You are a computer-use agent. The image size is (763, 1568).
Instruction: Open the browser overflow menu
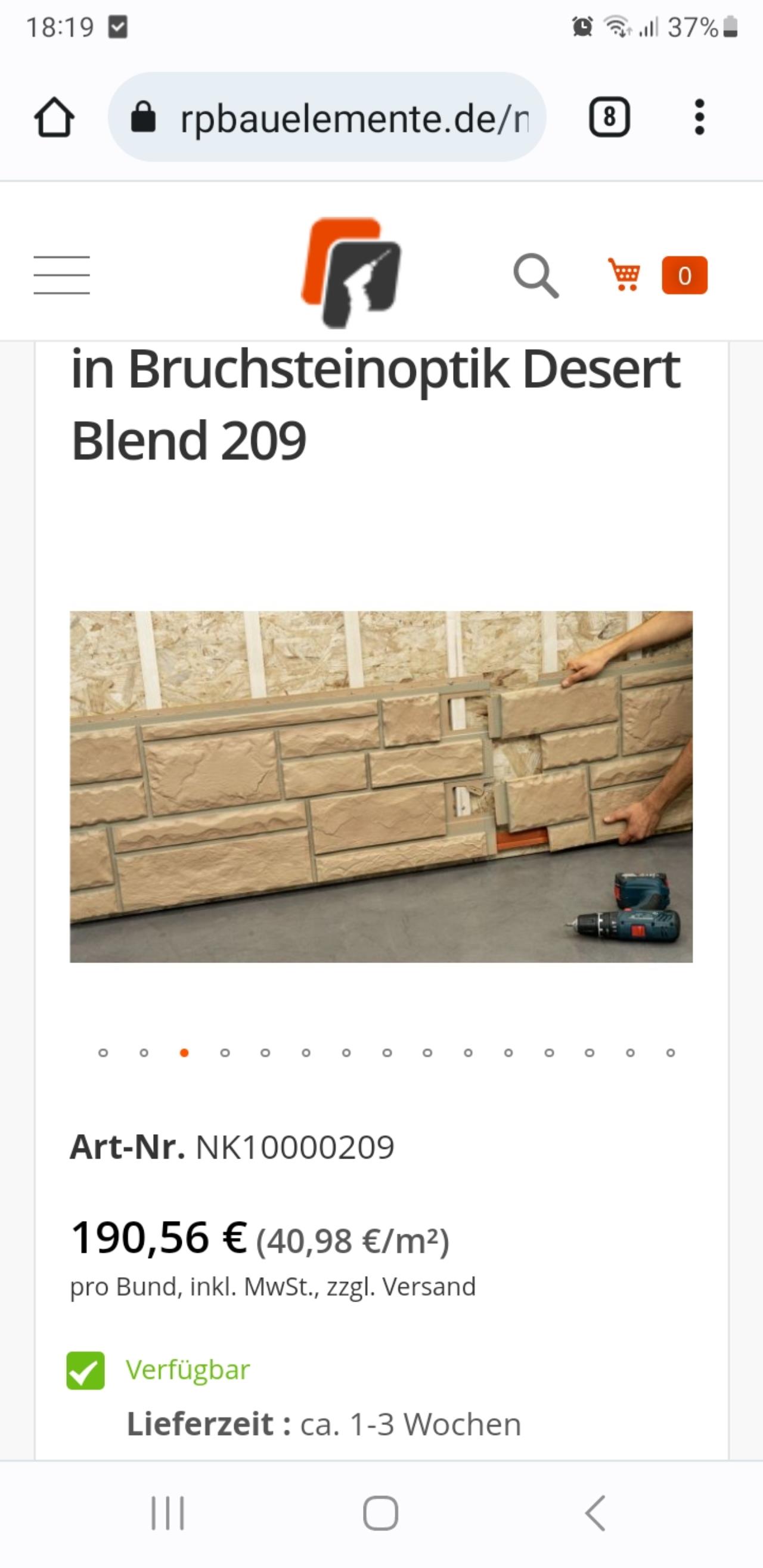click(x=700, y=117)
